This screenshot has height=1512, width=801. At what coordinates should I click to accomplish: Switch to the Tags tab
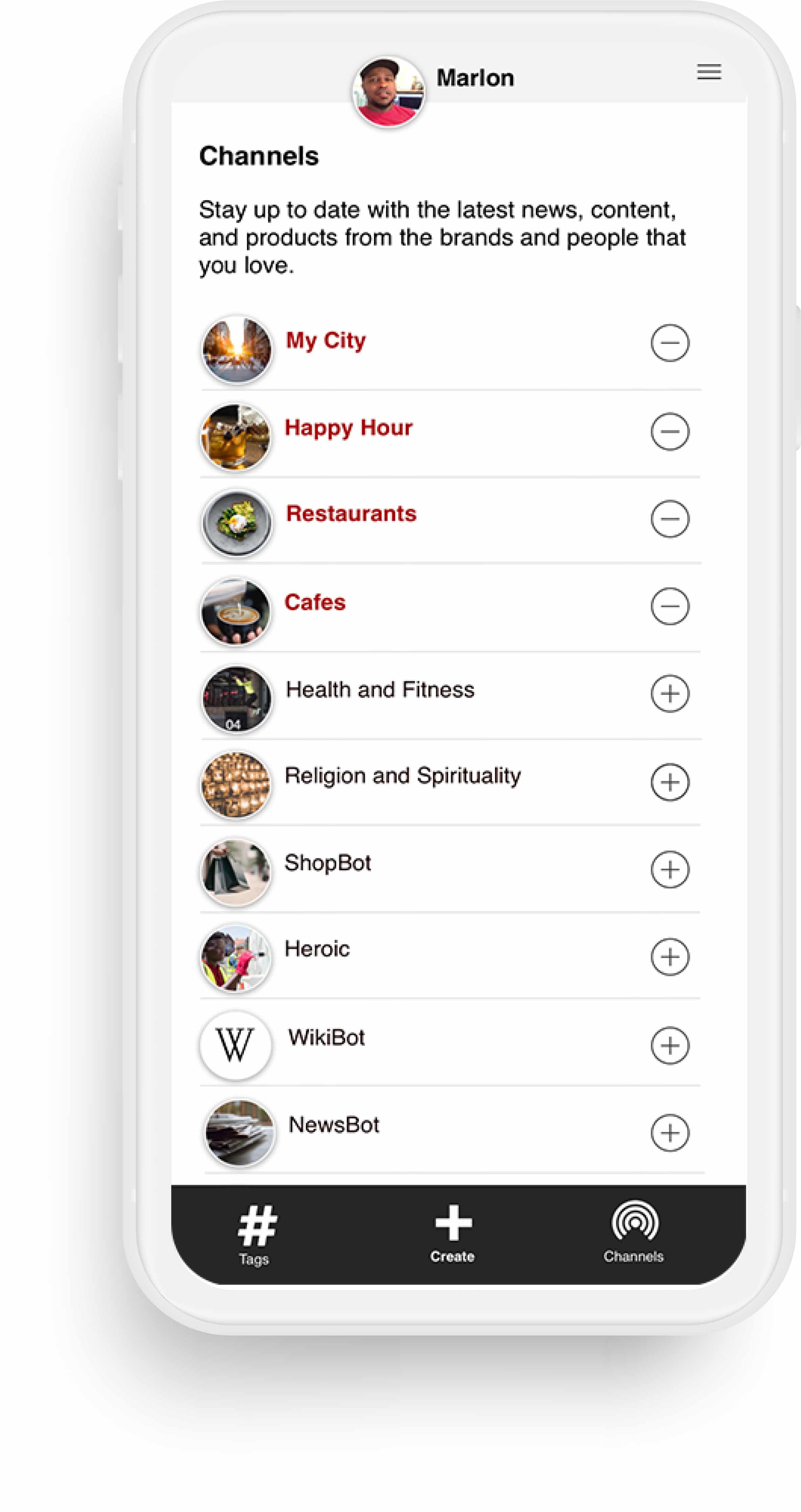point(256,1234)
